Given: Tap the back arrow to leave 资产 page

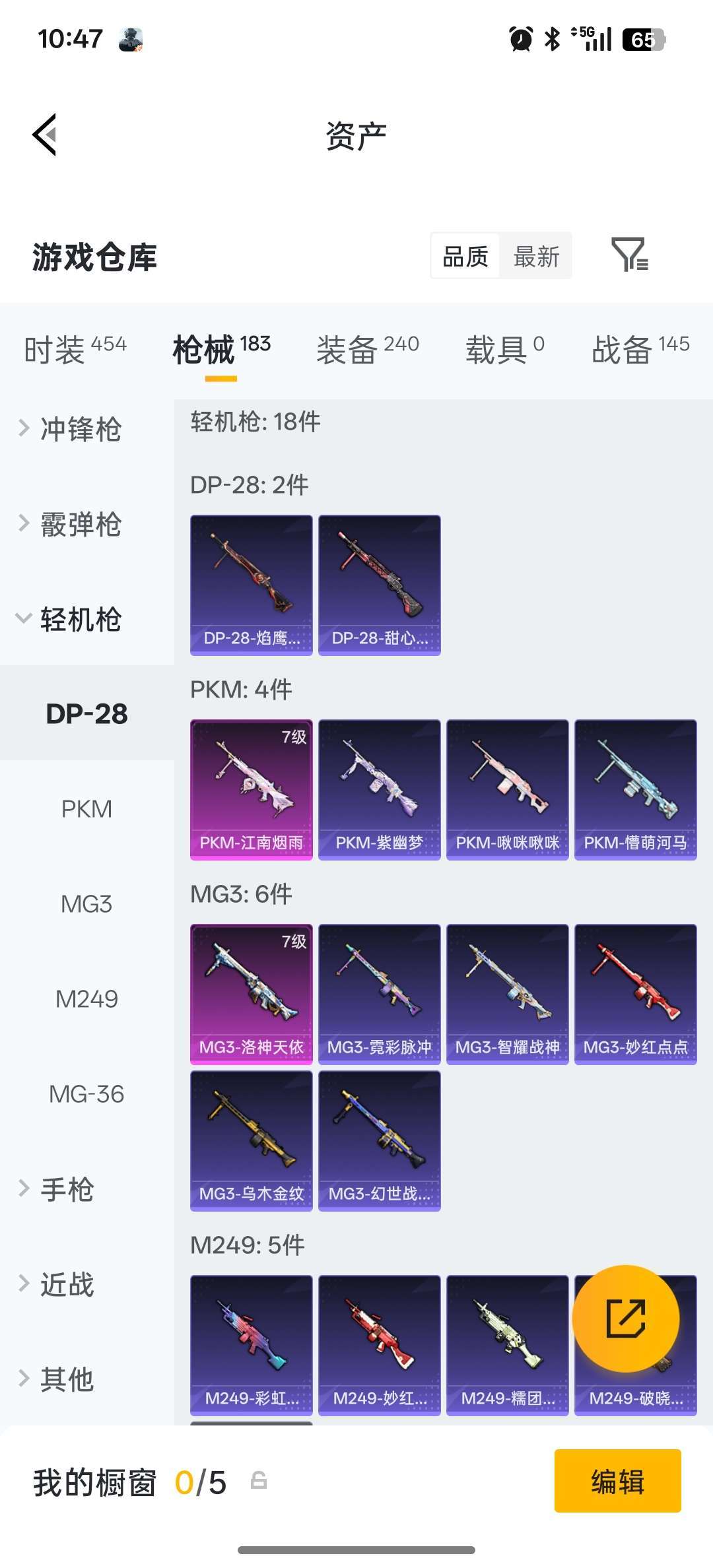Looking at the screenshot, I should (44, 135).
